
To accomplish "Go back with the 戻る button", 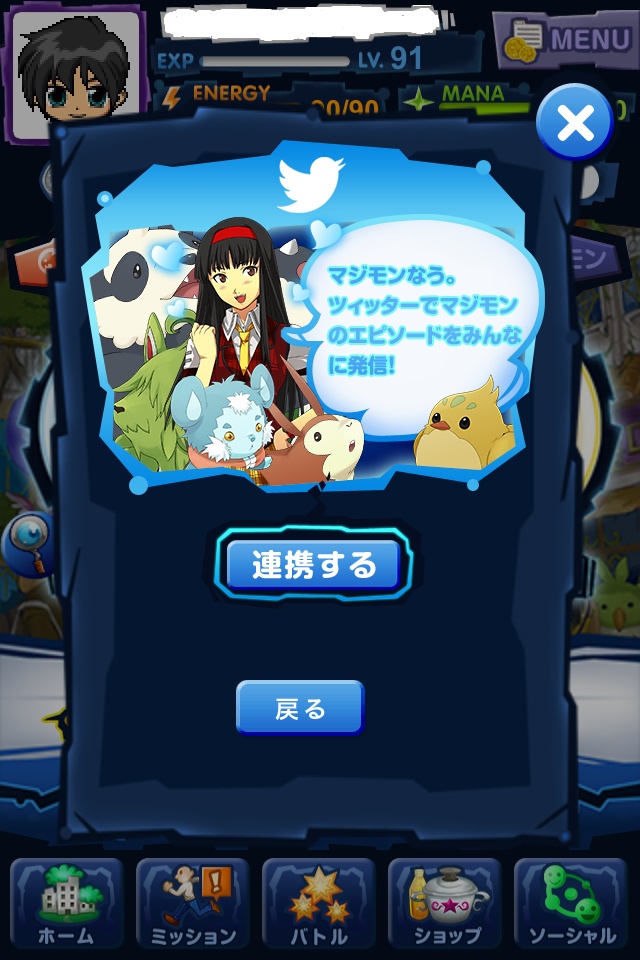I will 300,708.
